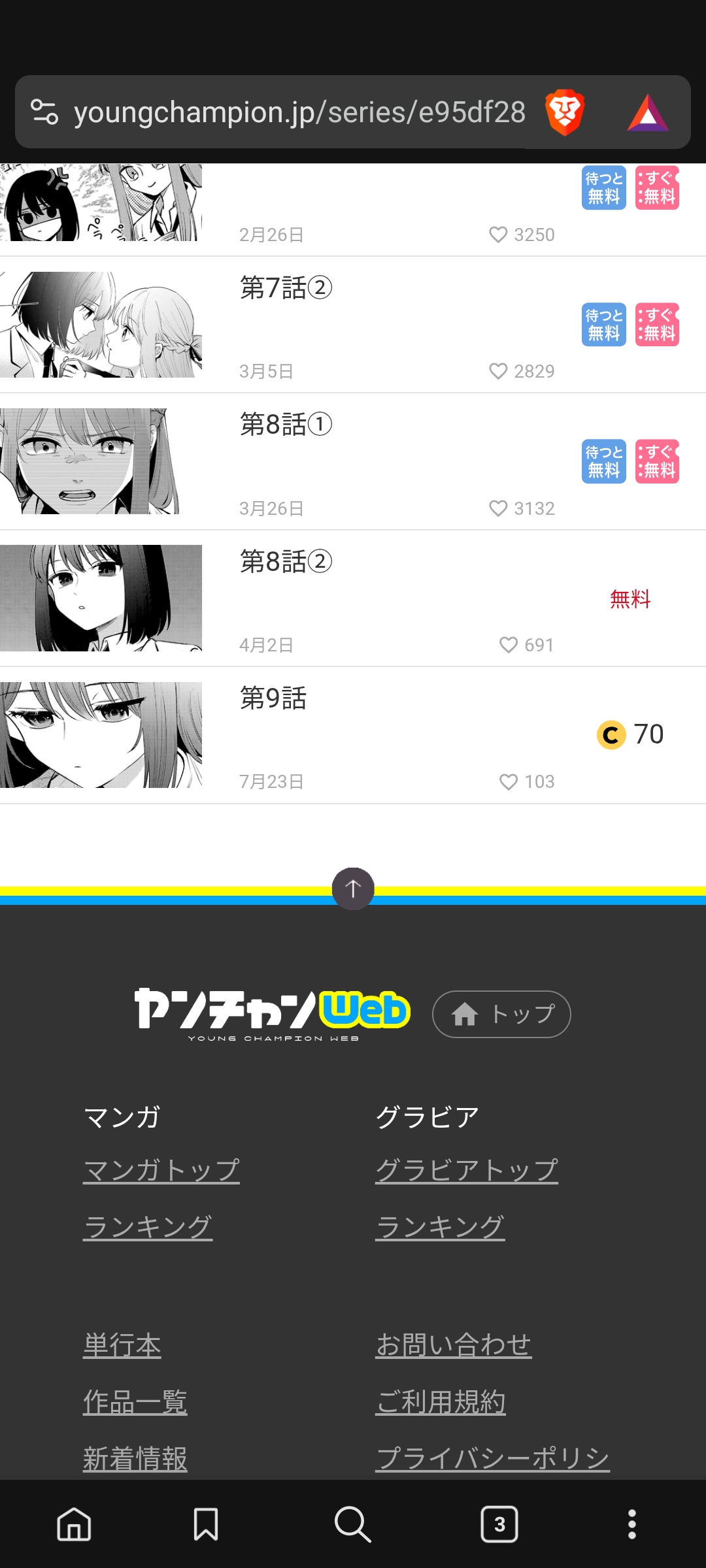
Task: Open the グラビアトップ link
Action: 467,1170
